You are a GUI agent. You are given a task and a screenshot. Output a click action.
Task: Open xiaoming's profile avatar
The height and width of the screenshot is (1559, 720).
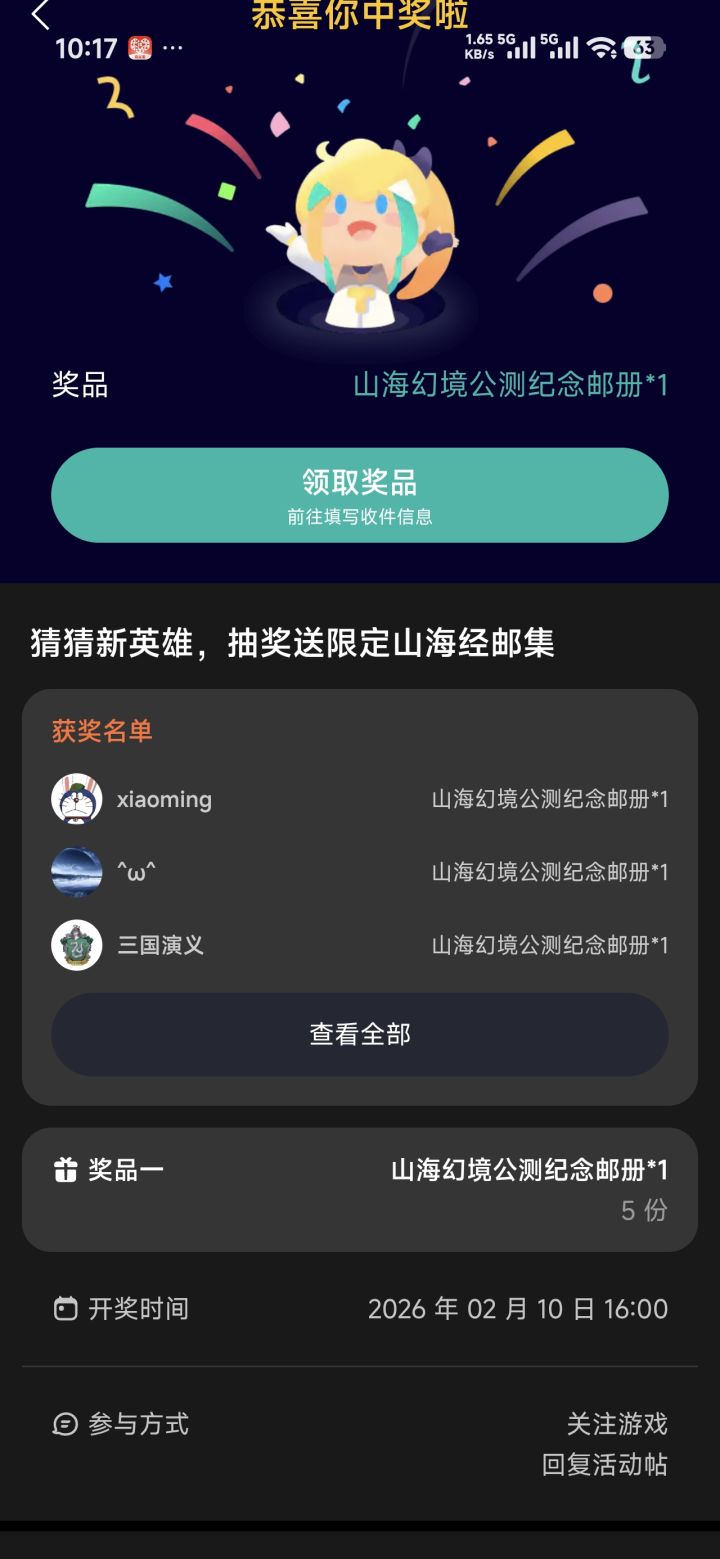(77, 799)
